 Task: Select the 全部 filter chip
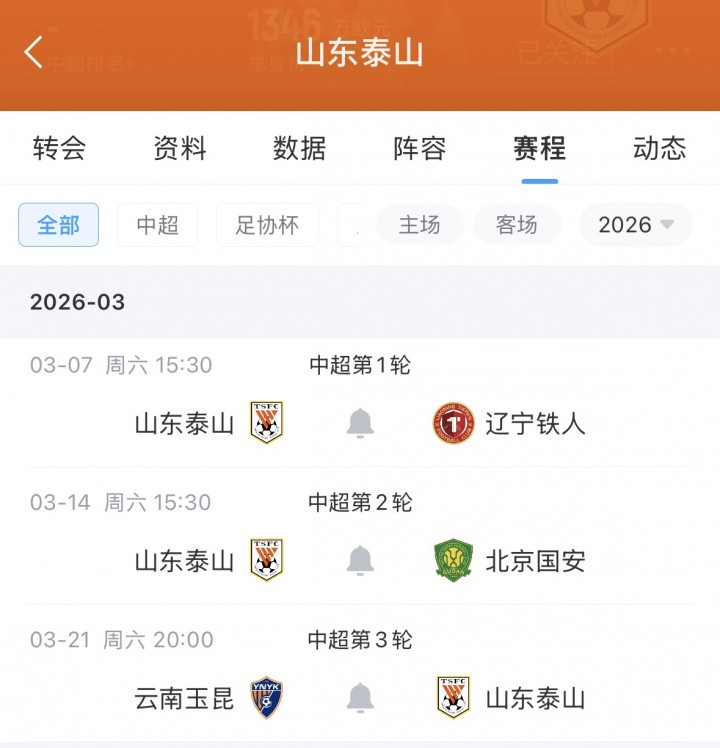pyautogui.click(x=59, y=225)
